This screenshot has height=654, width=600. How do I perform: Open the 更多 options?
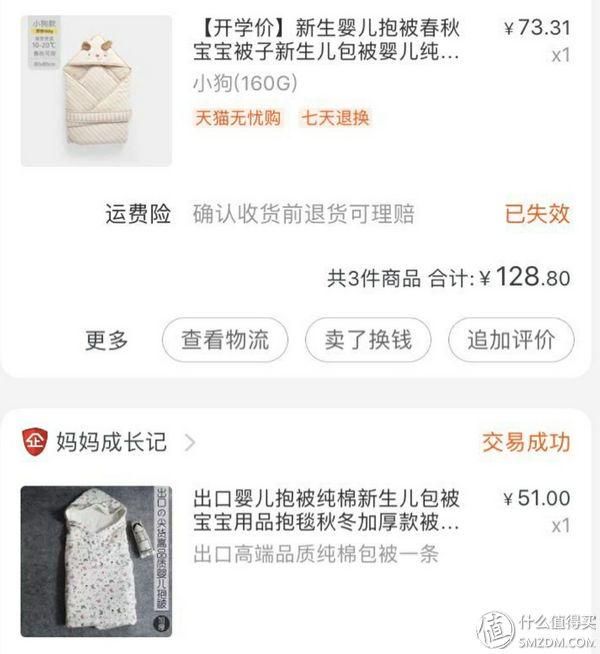coord(107,340)
